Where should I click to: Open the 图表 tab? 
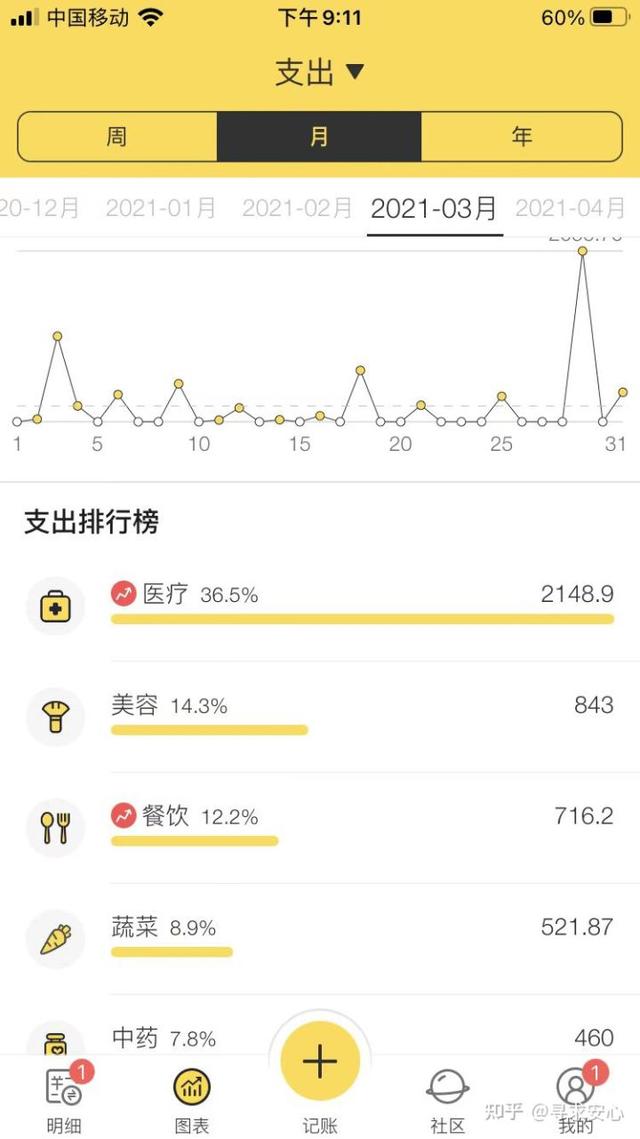tap(191, 1099)
